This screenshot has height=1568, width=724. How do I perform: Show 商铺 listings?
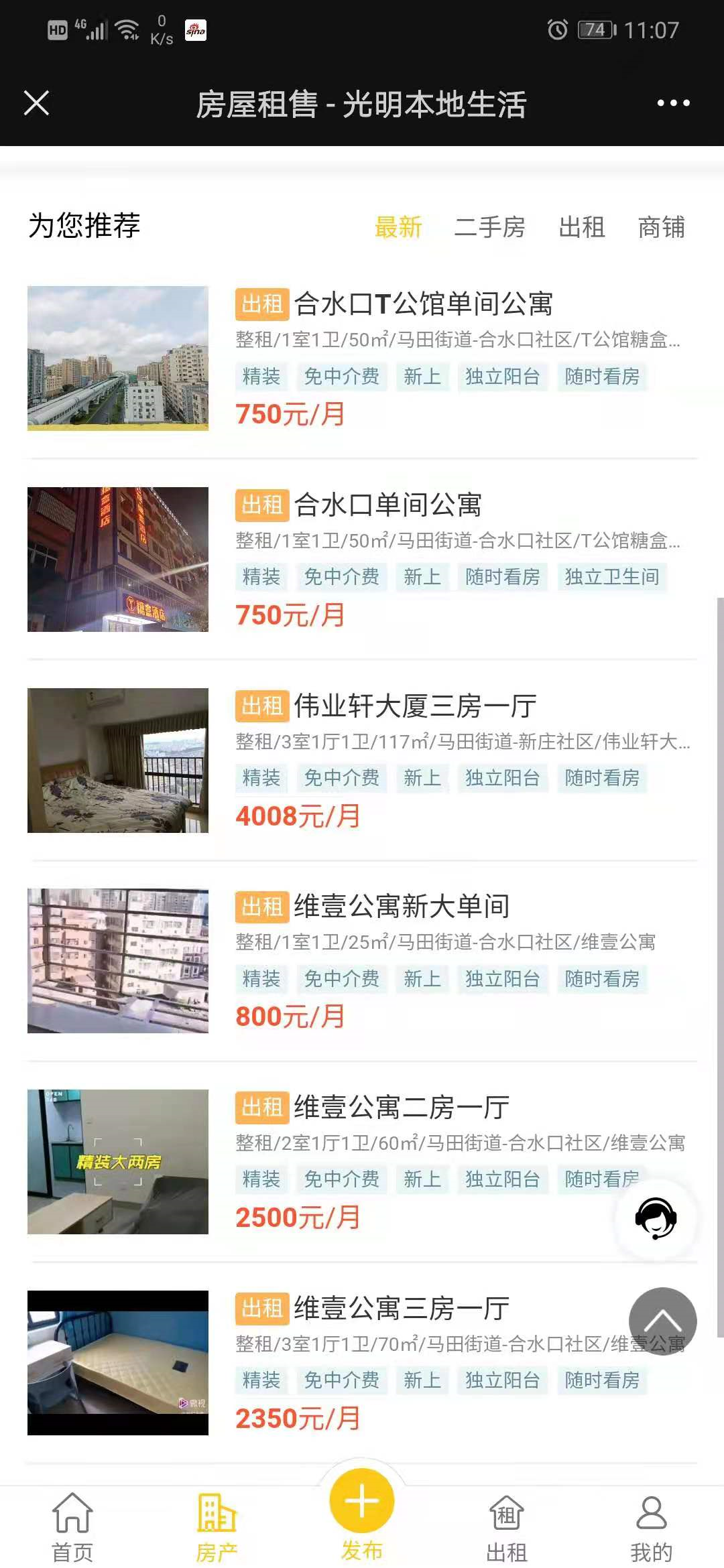pyautogui.click(x=662, y=227)
